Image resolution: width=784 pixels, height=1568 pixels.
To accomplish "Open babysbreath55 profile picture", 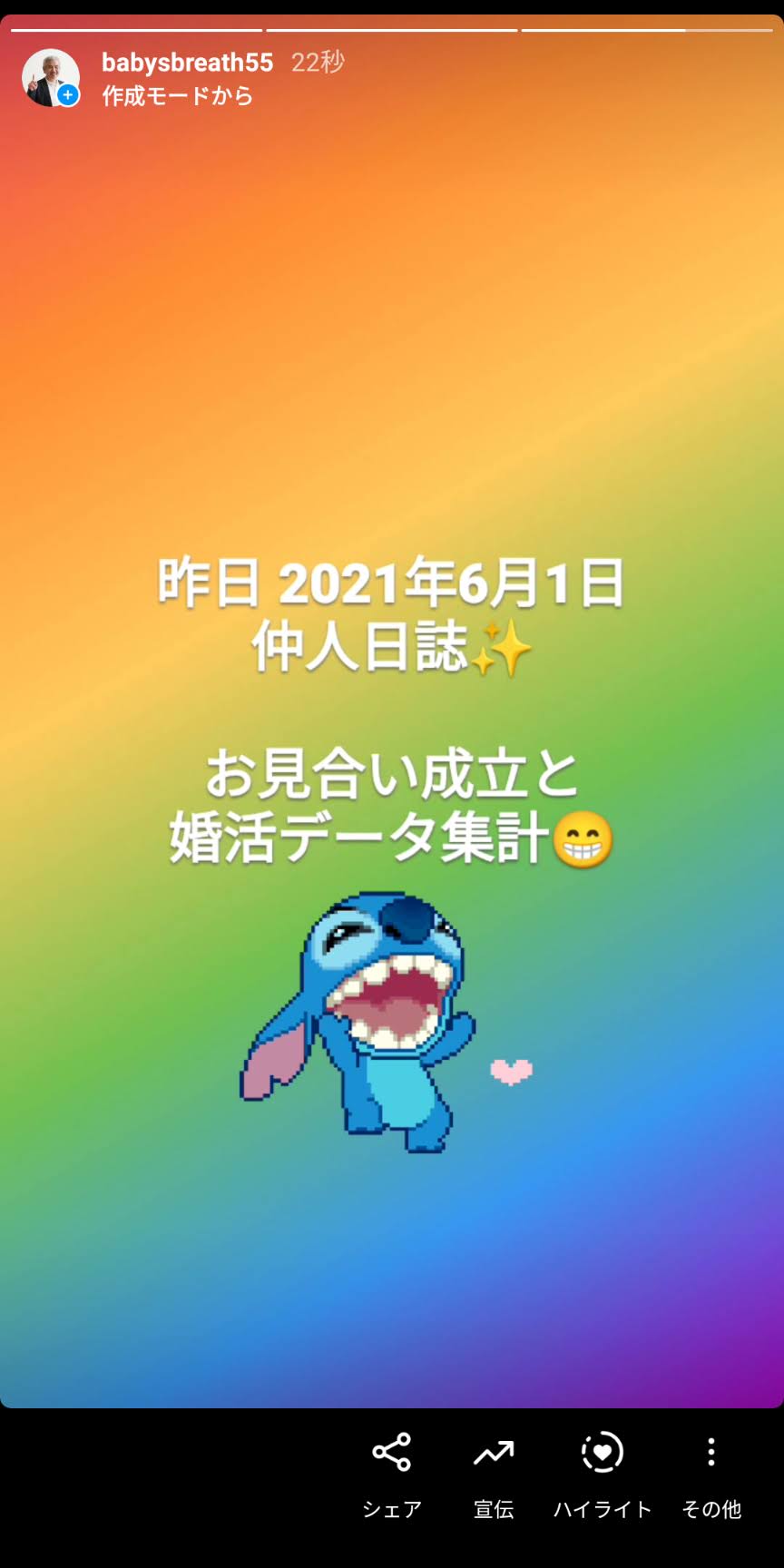I will tap(50, 77).
